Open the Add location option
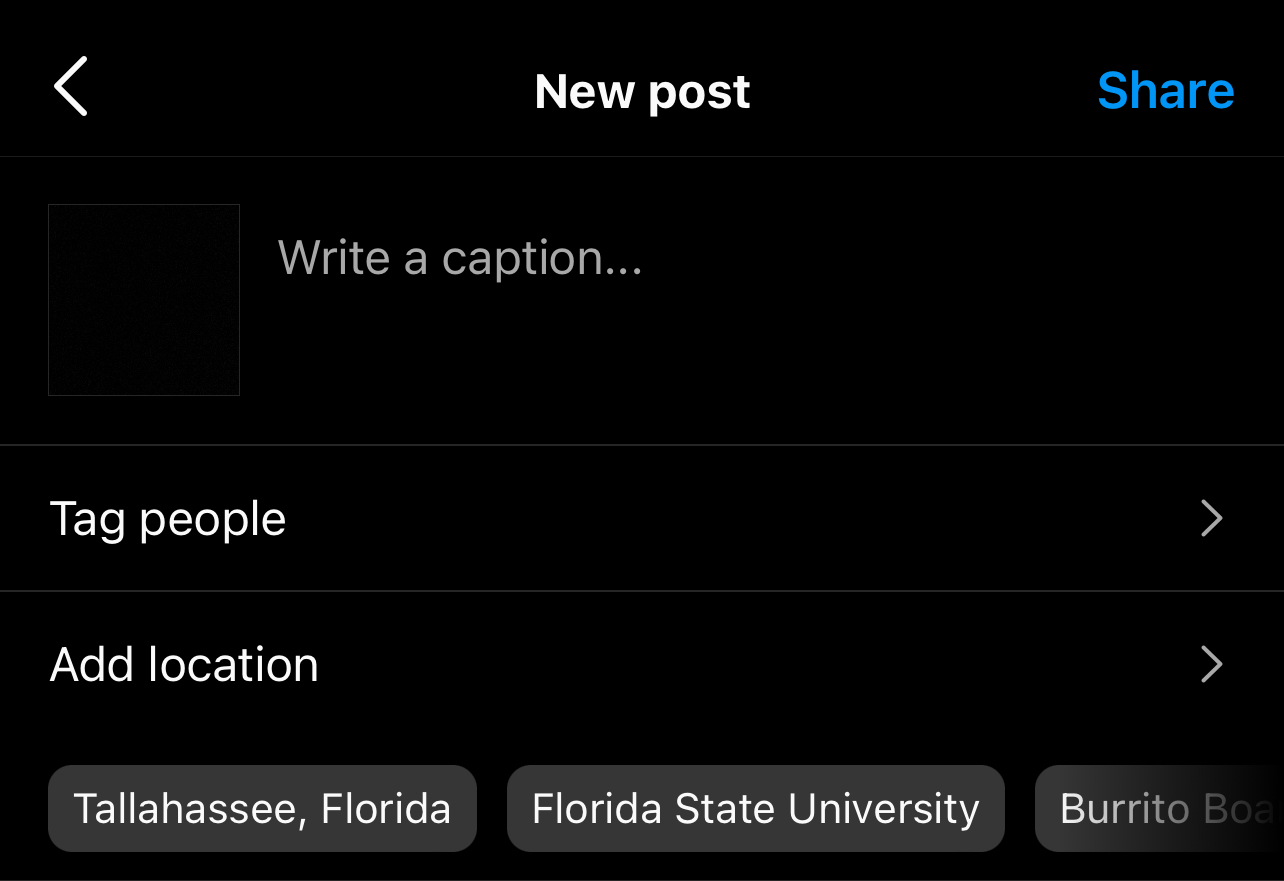Image resolution: width=1284 pixels, height=881 pixels. [640, 665]
